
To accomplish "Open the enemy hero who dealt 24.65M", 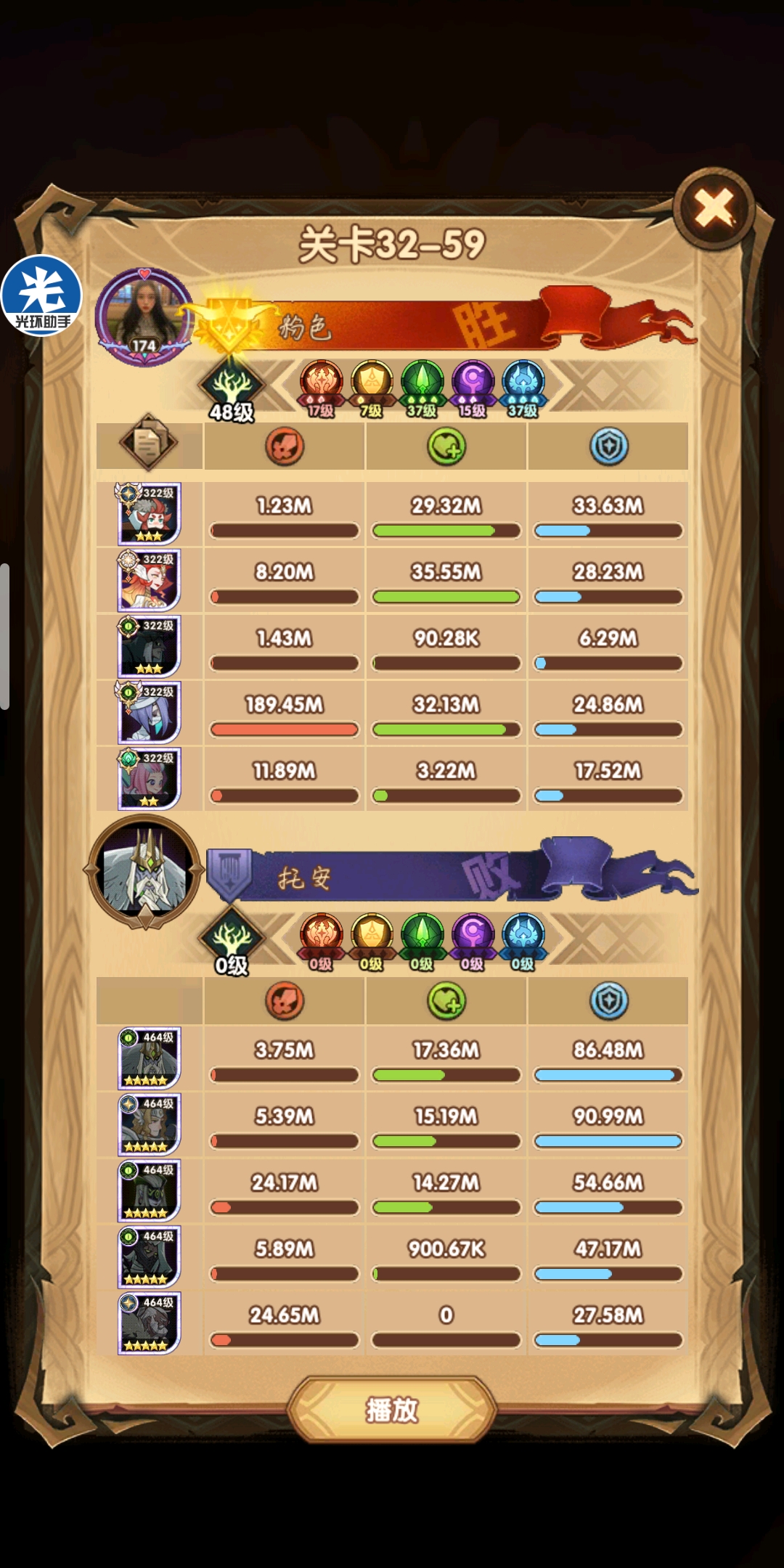I will click(149, 1323).
